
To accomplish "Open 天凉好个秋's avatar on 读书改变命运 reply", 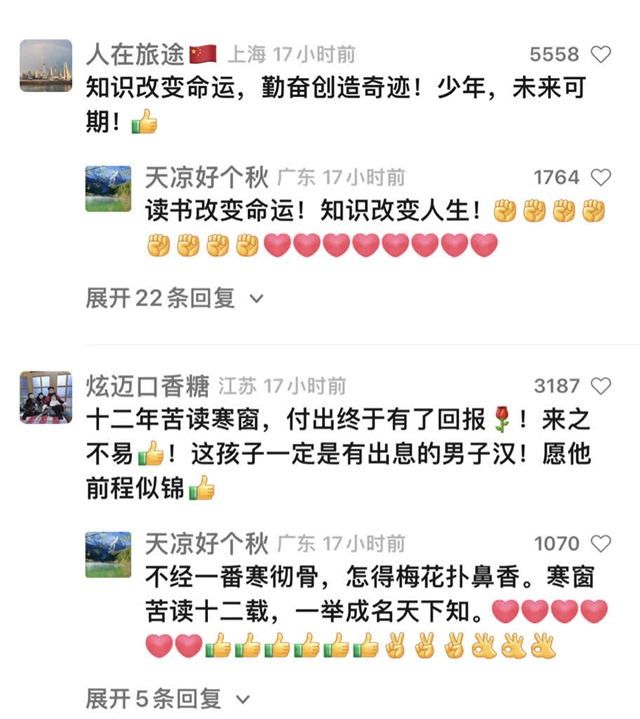I will [108, 189].
